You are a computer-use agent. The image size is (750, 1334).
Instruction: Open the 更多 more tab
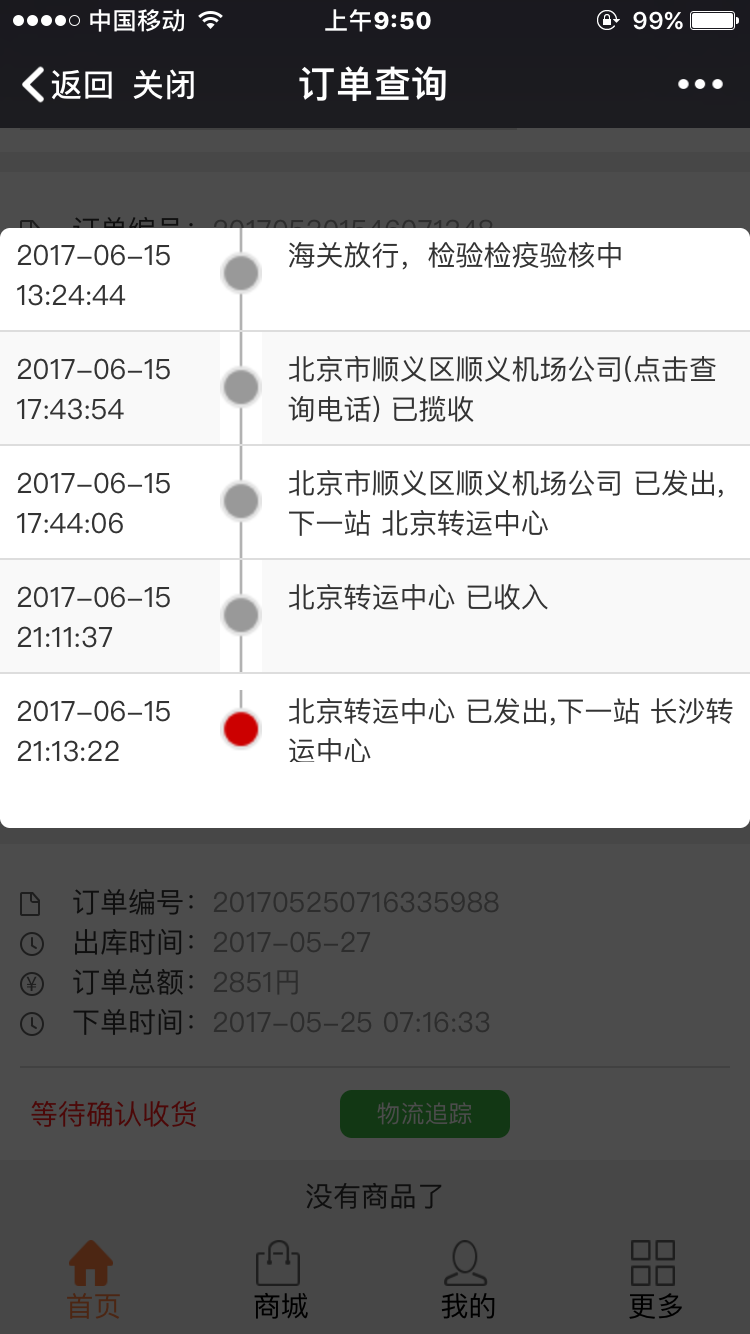tap(655, 1280)
